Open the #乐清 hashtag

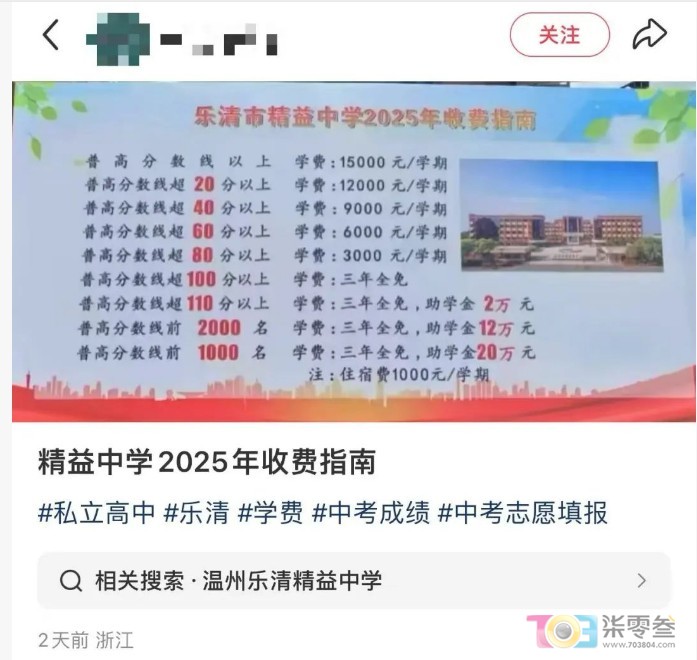[x=196, y=514]
